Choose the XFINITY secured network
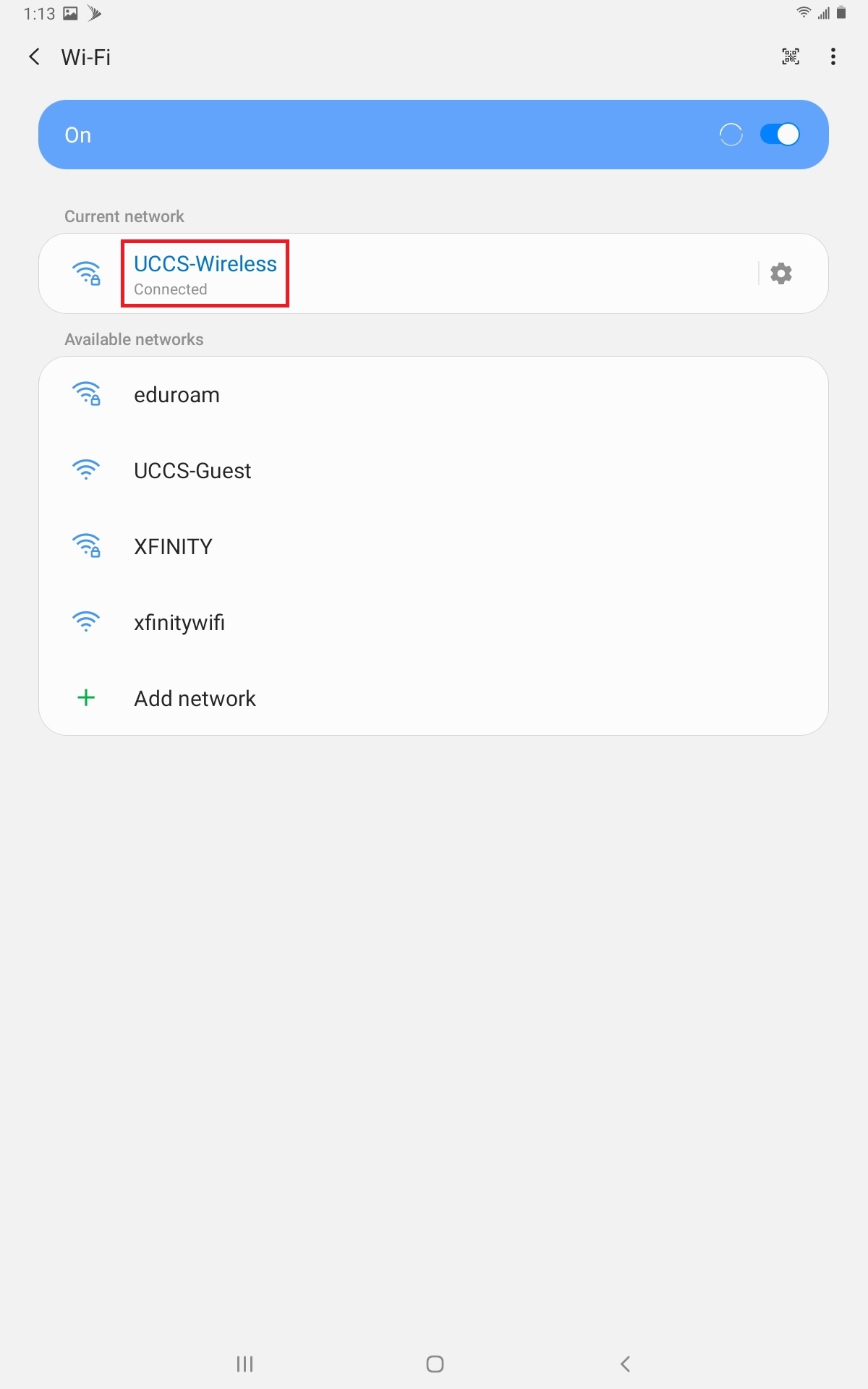The width and height of the screenshot is (868, 1389). (433, 547)
